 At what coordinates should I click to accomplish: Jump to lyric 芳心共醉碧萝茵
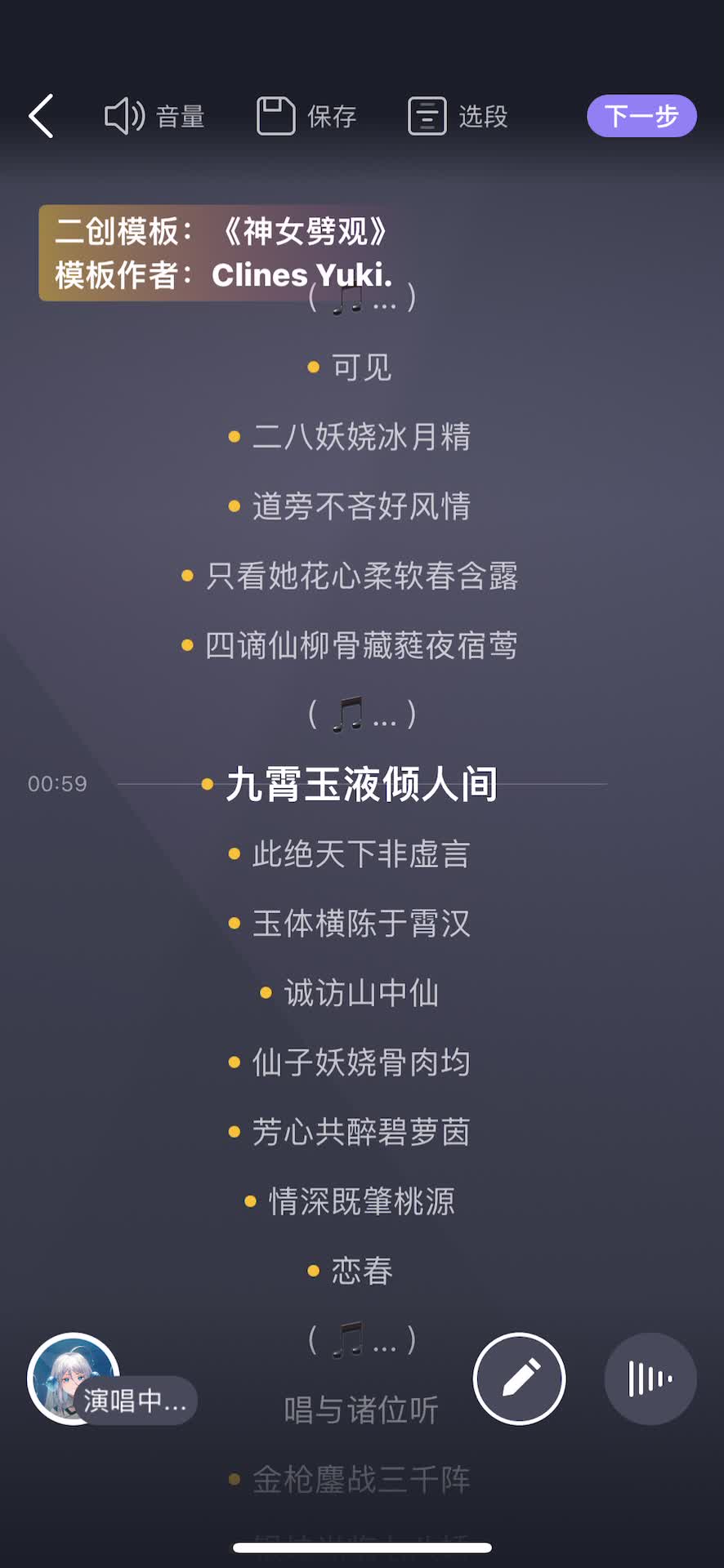[x=361, y=1132]
